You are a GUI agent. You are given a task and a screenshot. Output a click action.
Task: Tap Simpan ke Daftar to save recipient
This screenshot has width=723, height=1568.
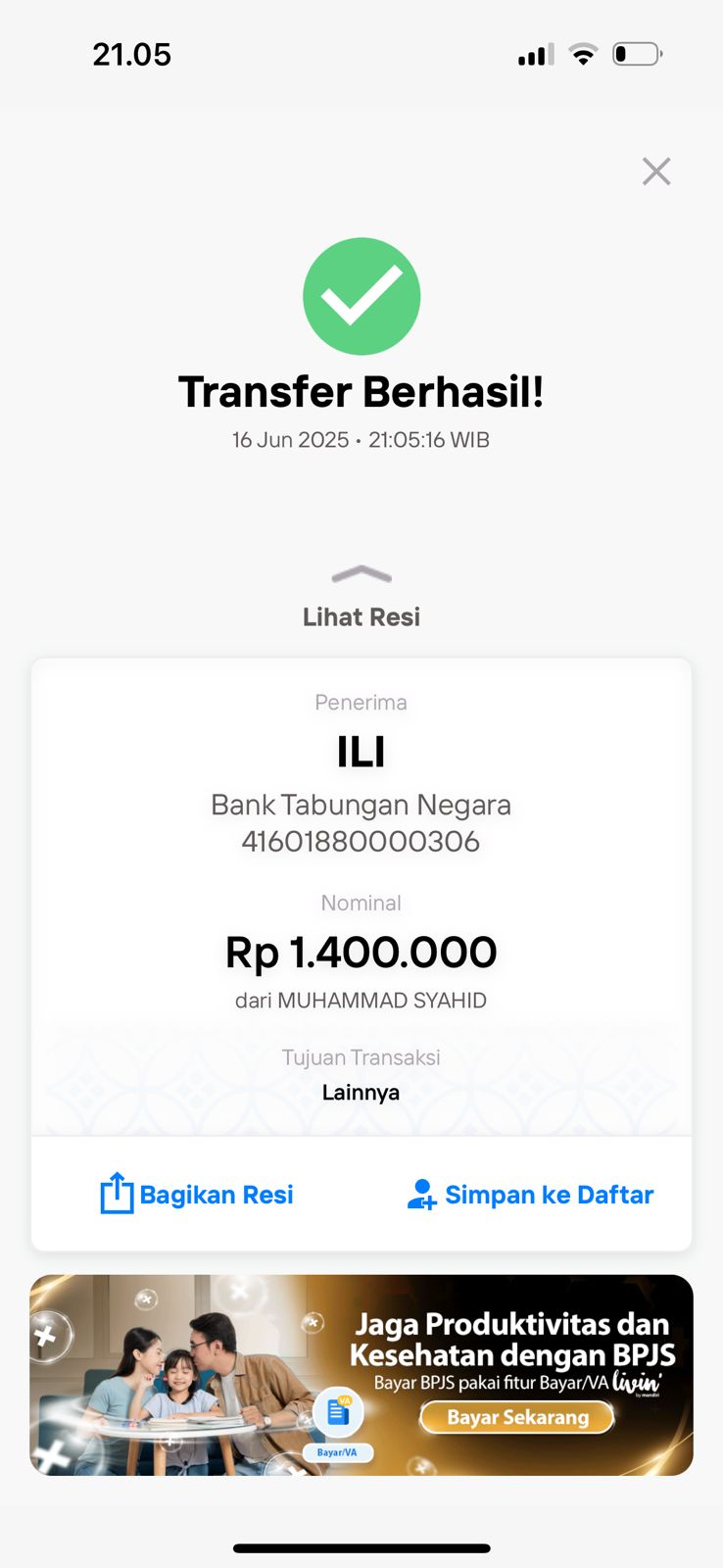[x=530, y=1195]
